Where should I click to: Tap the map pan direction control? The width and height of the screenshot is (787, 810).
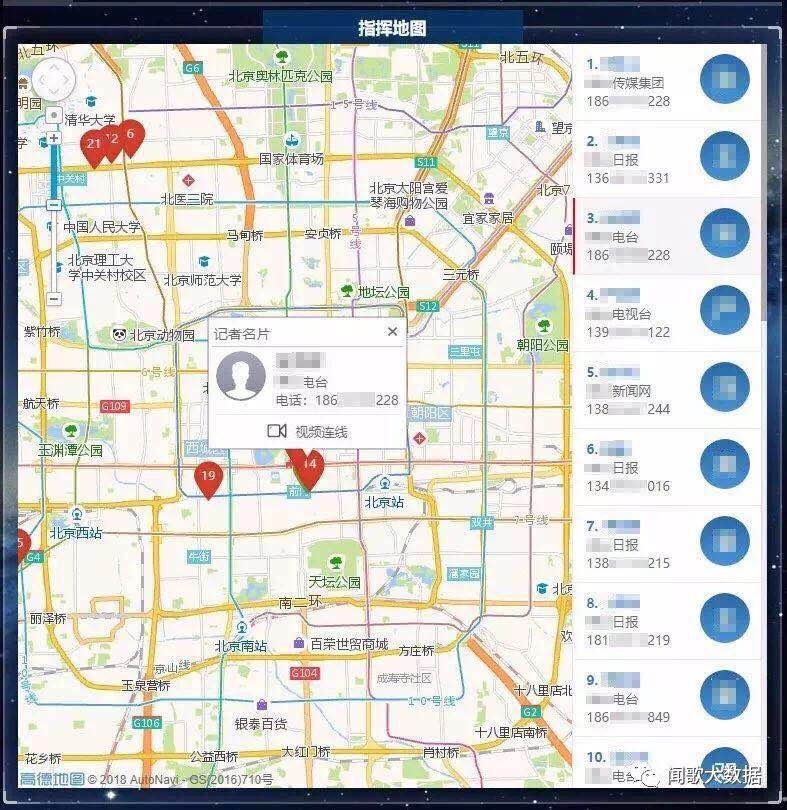coord(54,78)
